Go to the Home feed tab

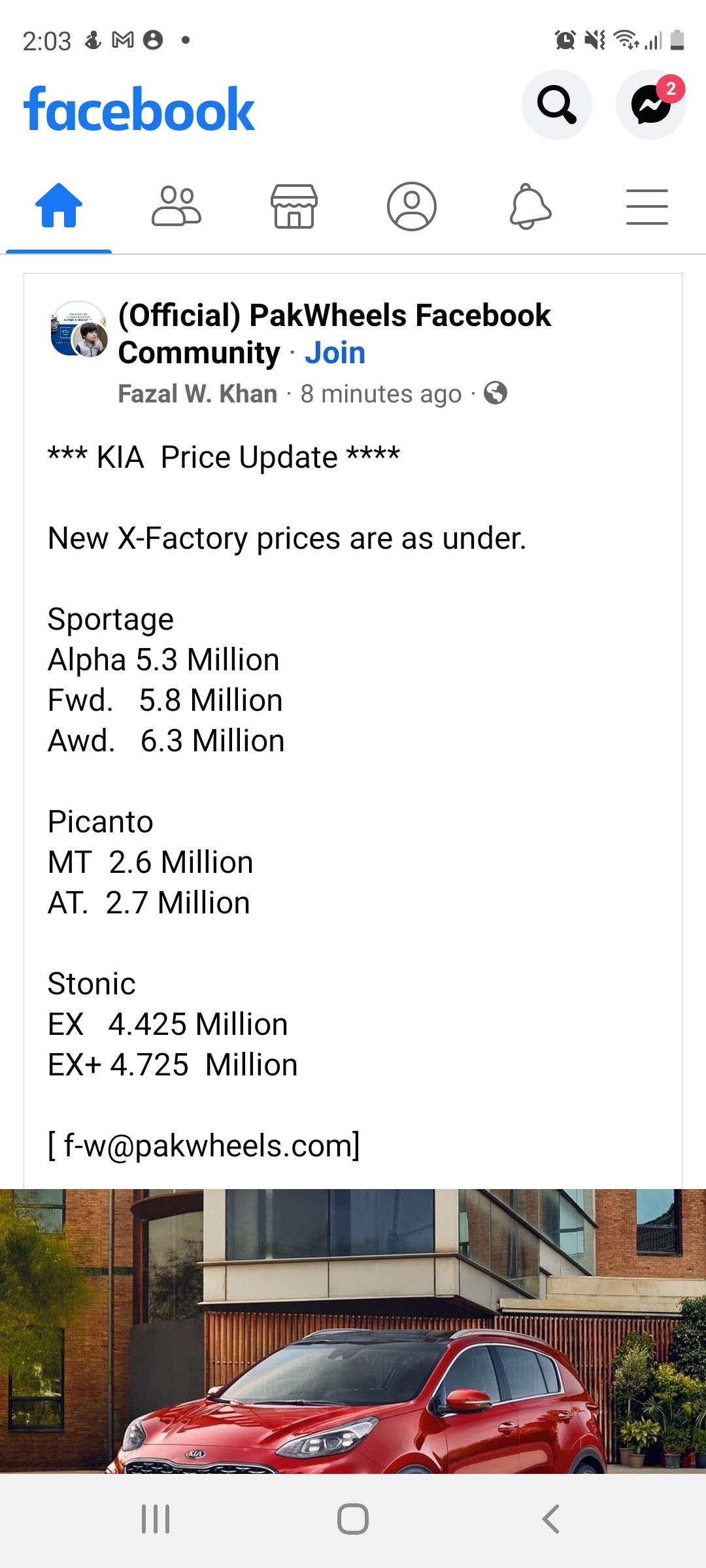coord(59,206)
